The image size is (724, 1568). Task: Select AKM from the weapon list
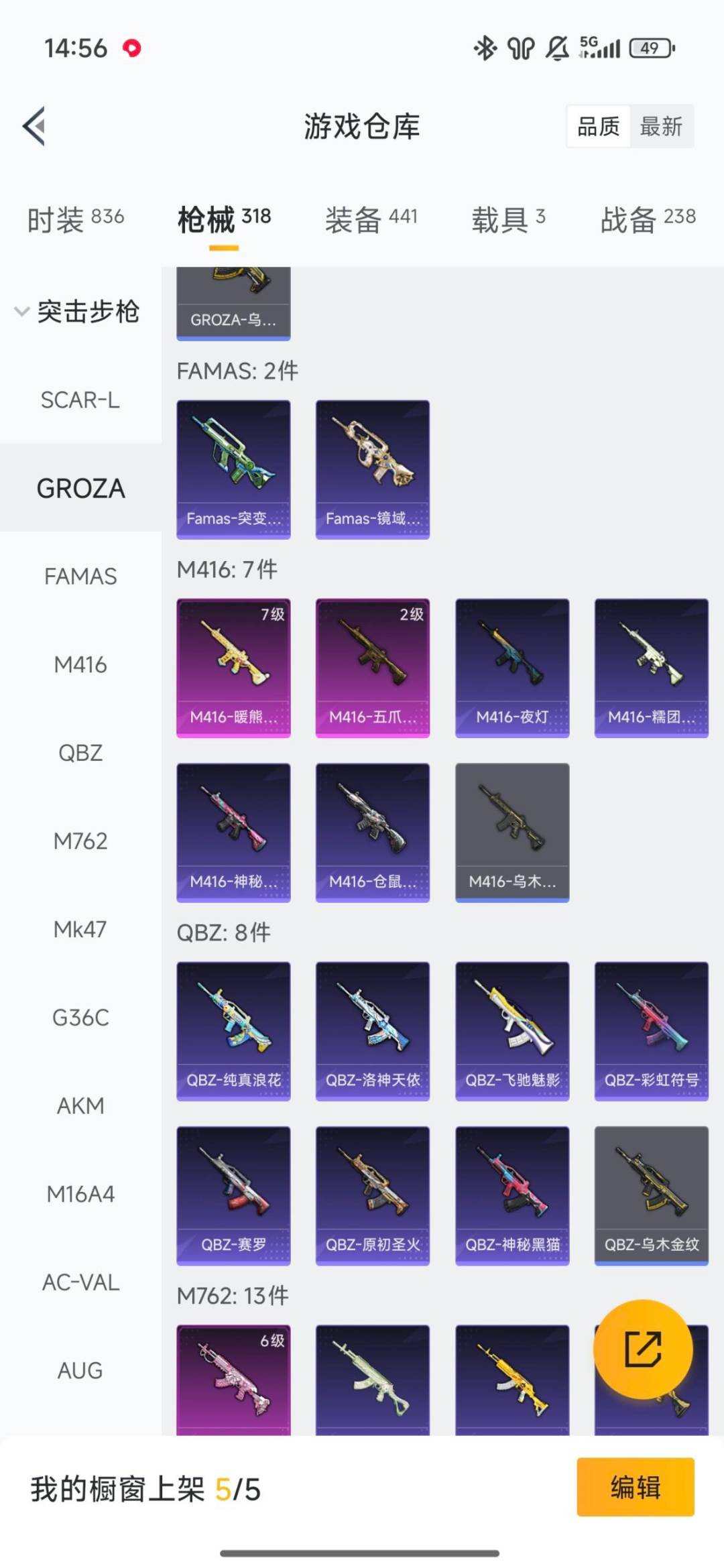click(x=80, y=1105)
